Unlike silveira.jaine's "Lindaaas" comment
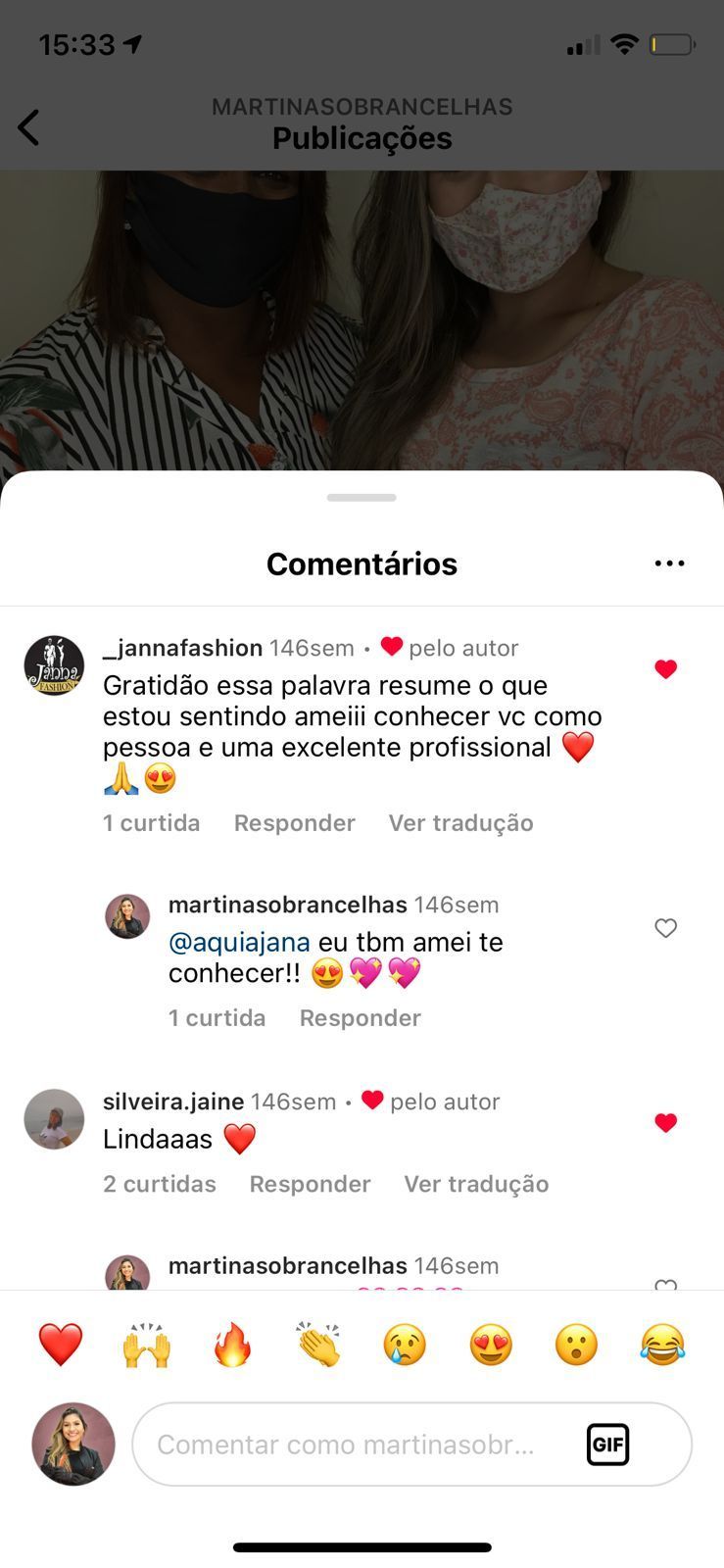 (665, 1123)
